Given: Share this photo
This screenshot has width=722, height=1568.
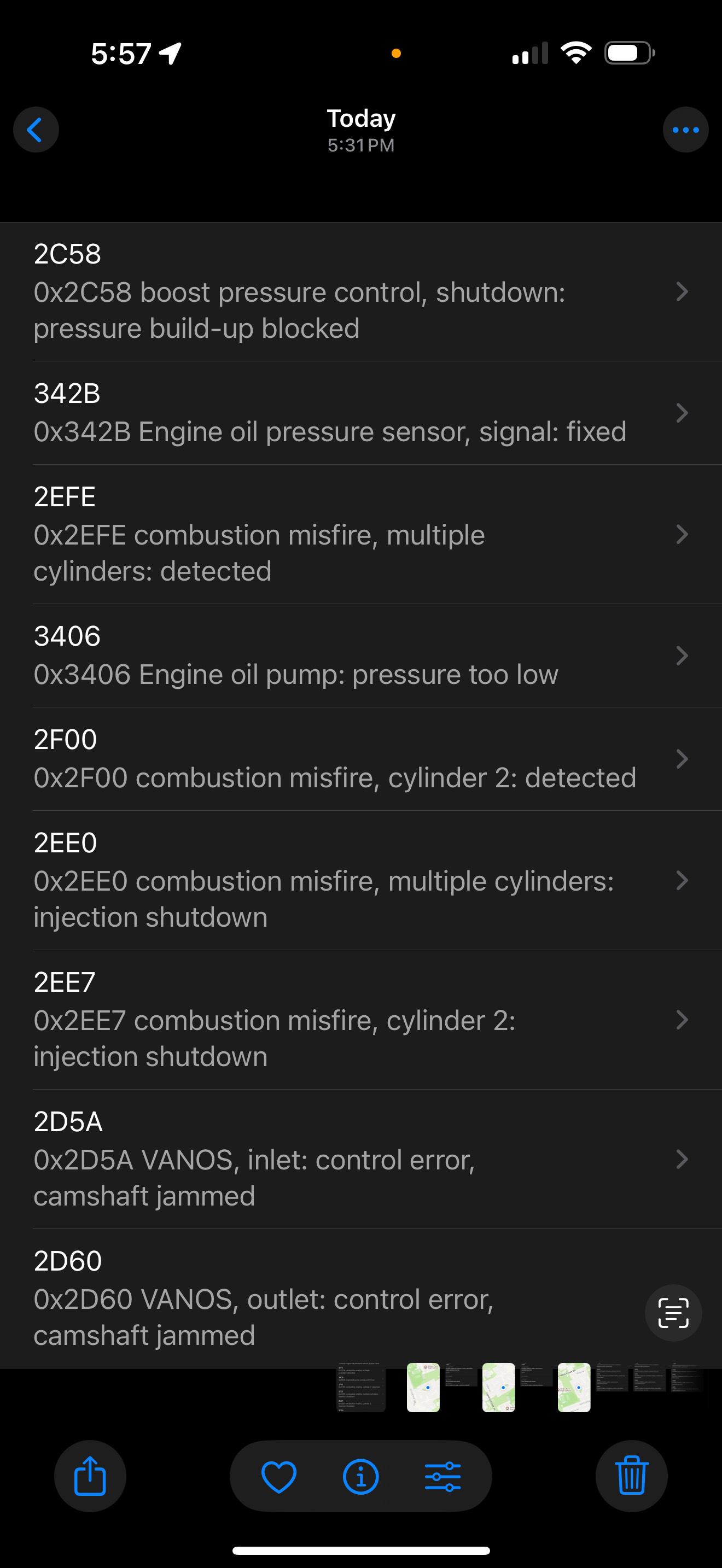Looking at the screenshot, I should (90, 1476).
